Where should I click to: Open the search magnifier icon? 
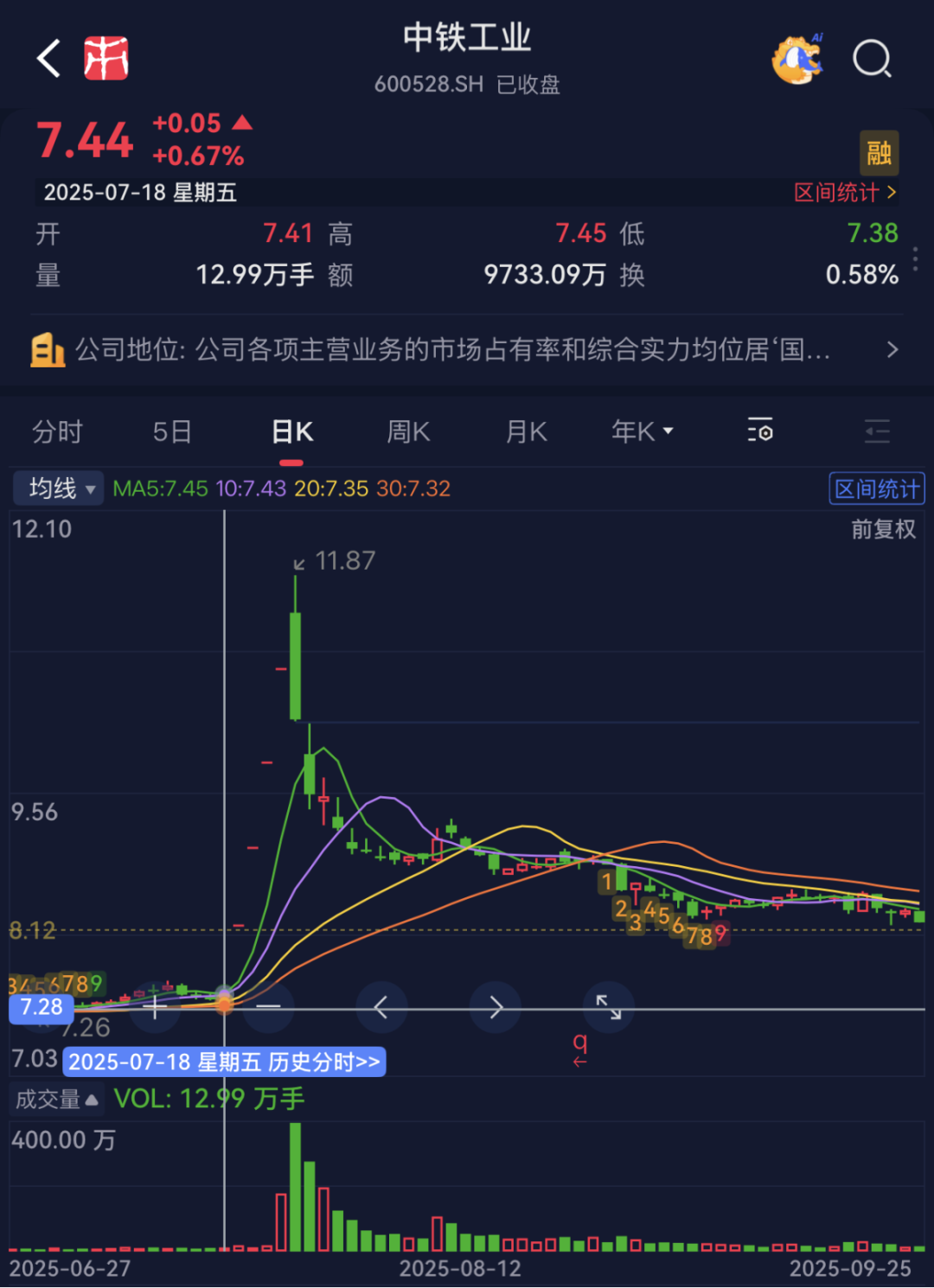coord(871,60)
